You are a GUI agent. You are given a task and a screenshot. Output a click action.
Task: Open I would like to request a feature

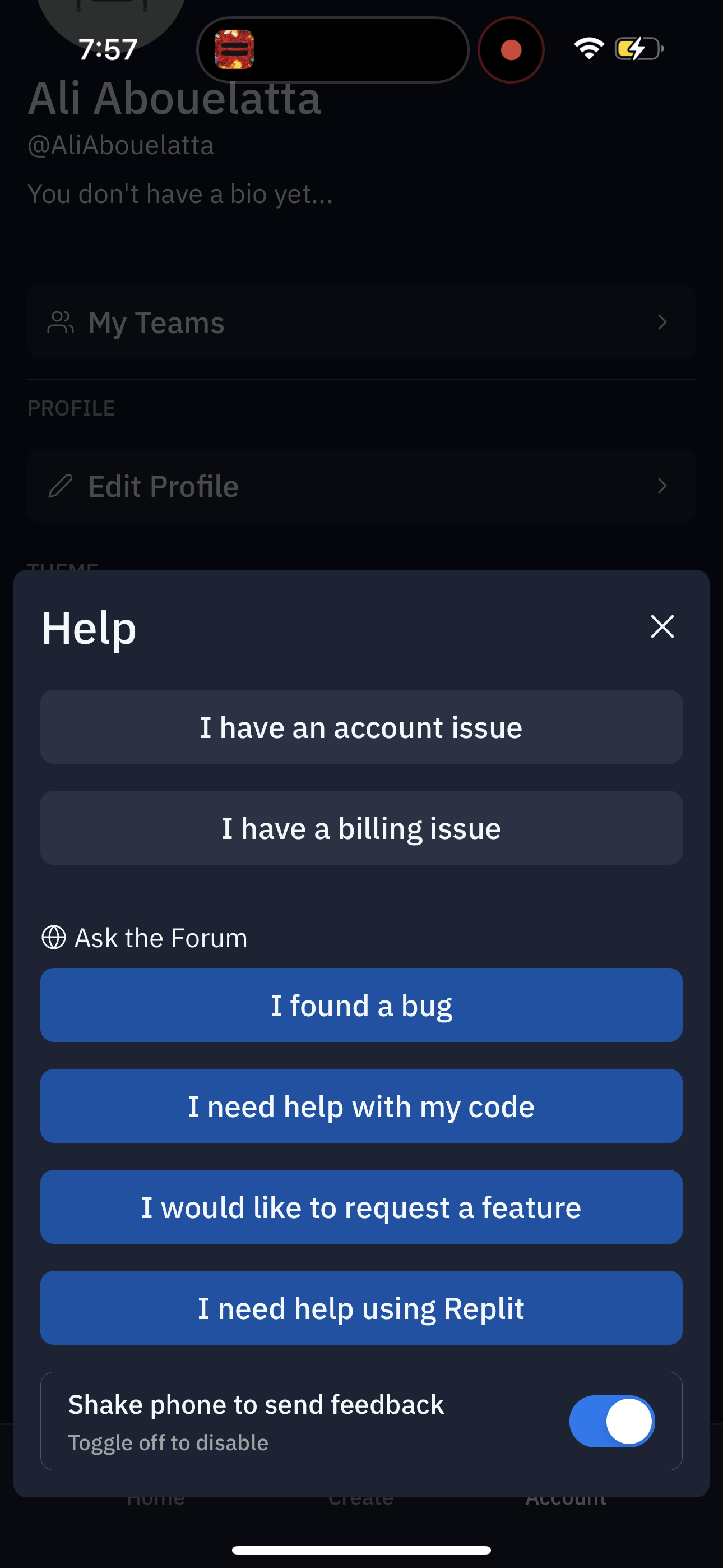click(x=361, y=1207)
